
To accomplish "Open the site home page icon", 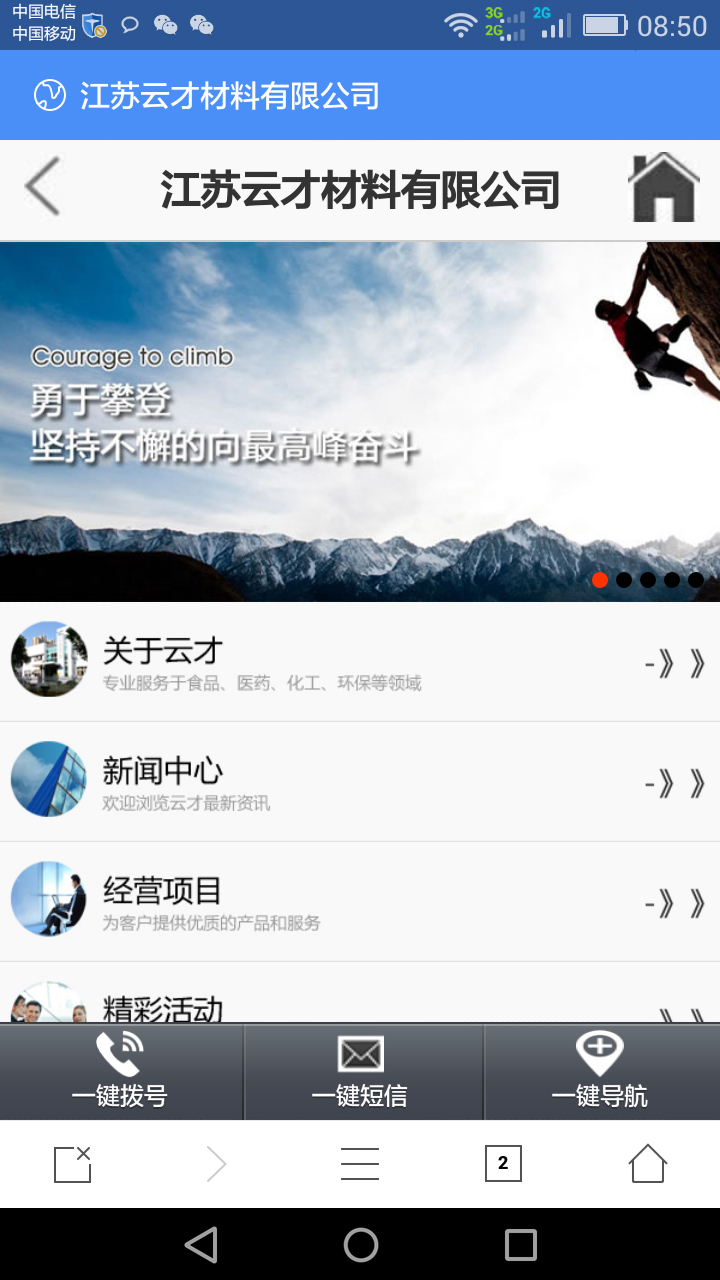I will click(662, 187).
